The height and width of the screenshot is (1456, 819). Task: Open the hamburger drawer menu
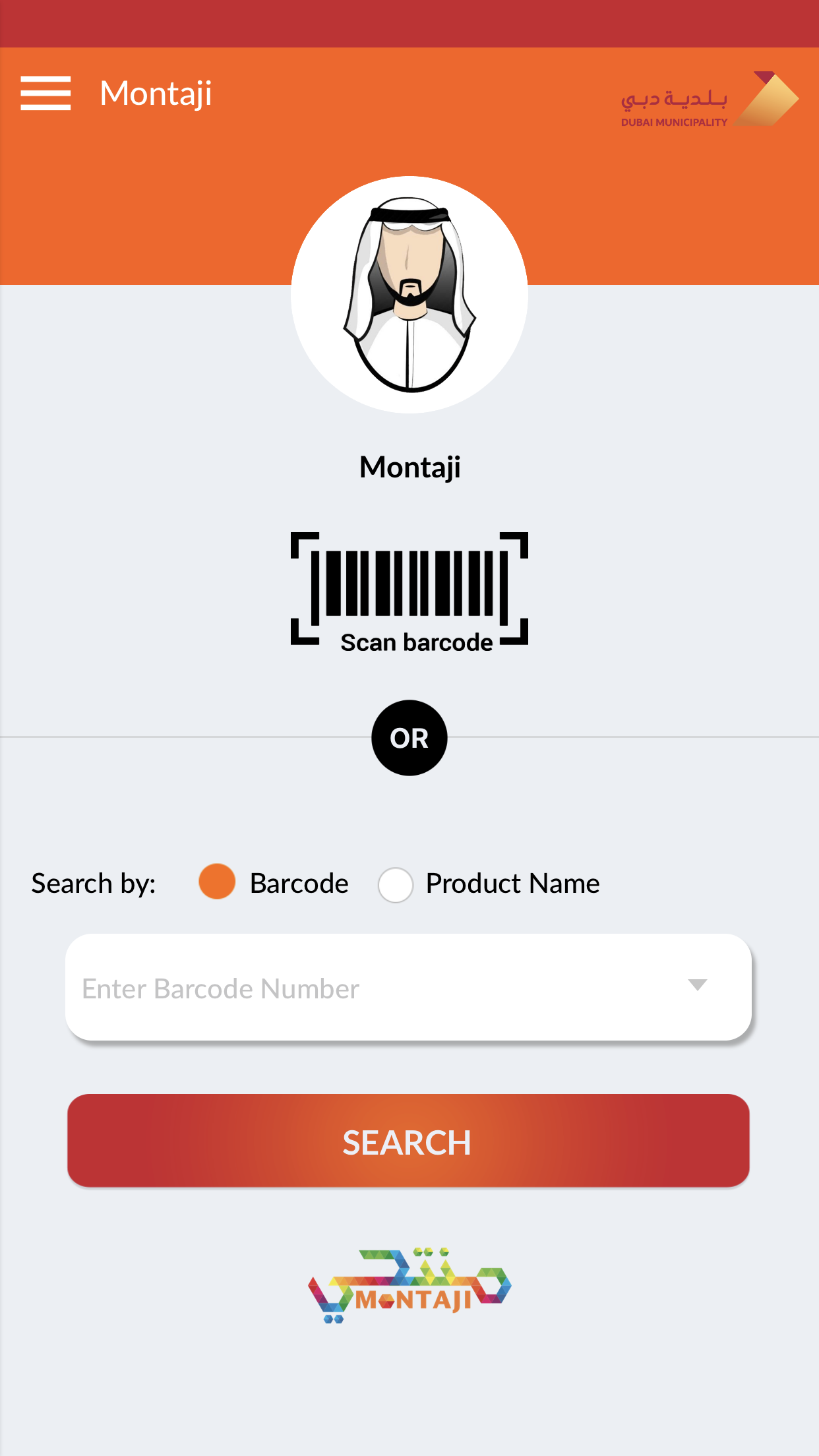point(45,93)
